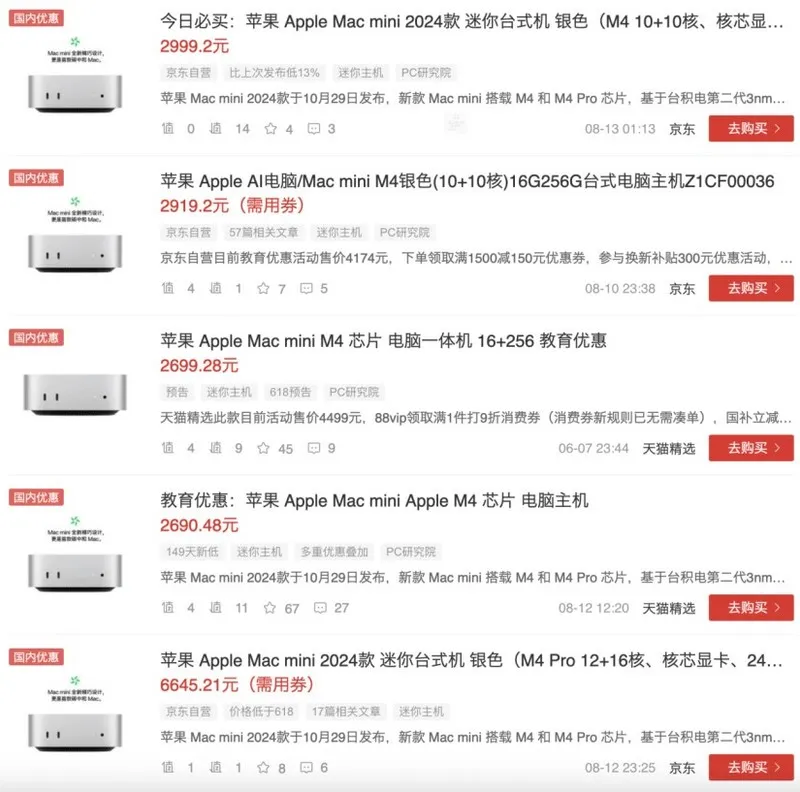The image size is (800, 792).
Task: Buy the 2699.28元 Mac mini via 去购买
Action: pyautogui.click(x=751, y=448)
